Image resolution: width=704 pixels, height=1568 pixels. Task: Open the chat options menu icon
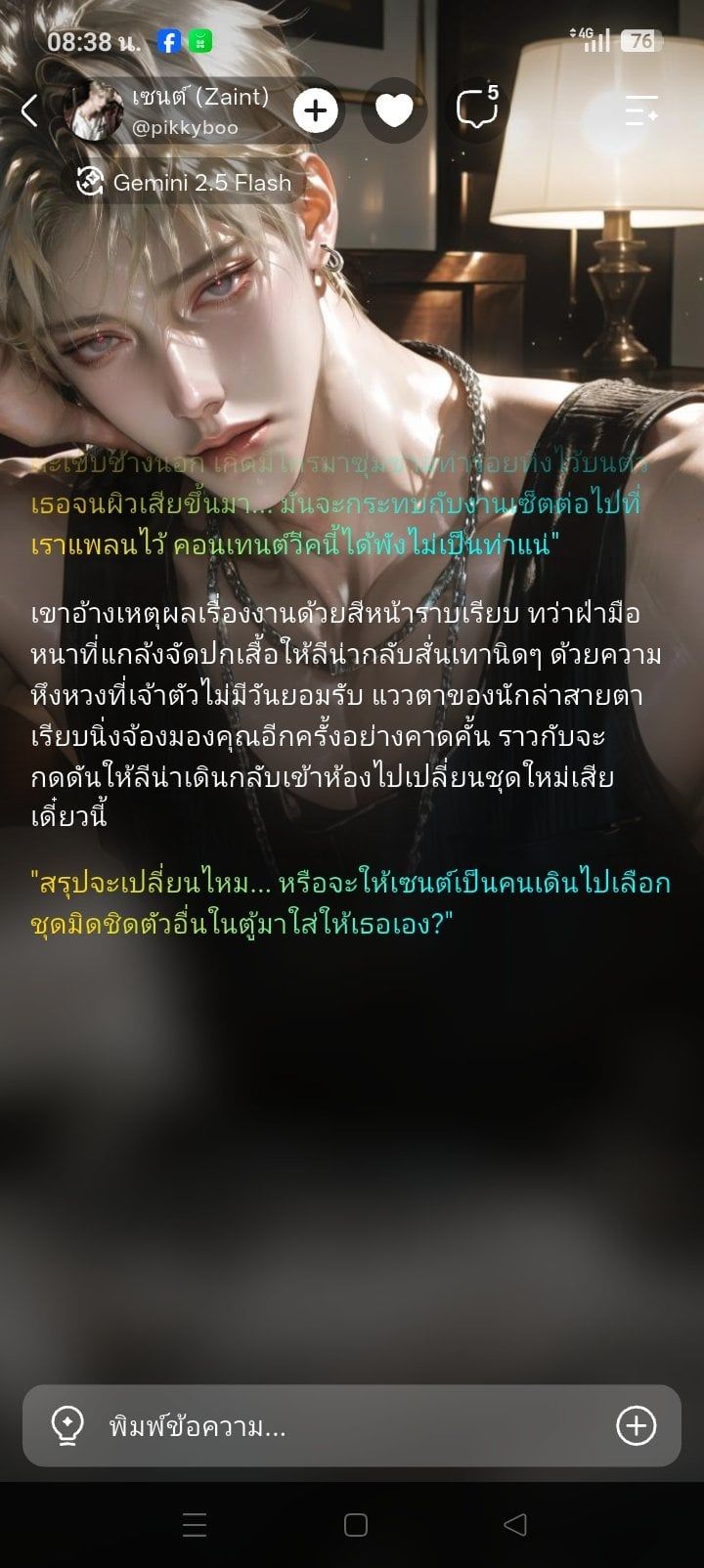[x=641, y=110]
